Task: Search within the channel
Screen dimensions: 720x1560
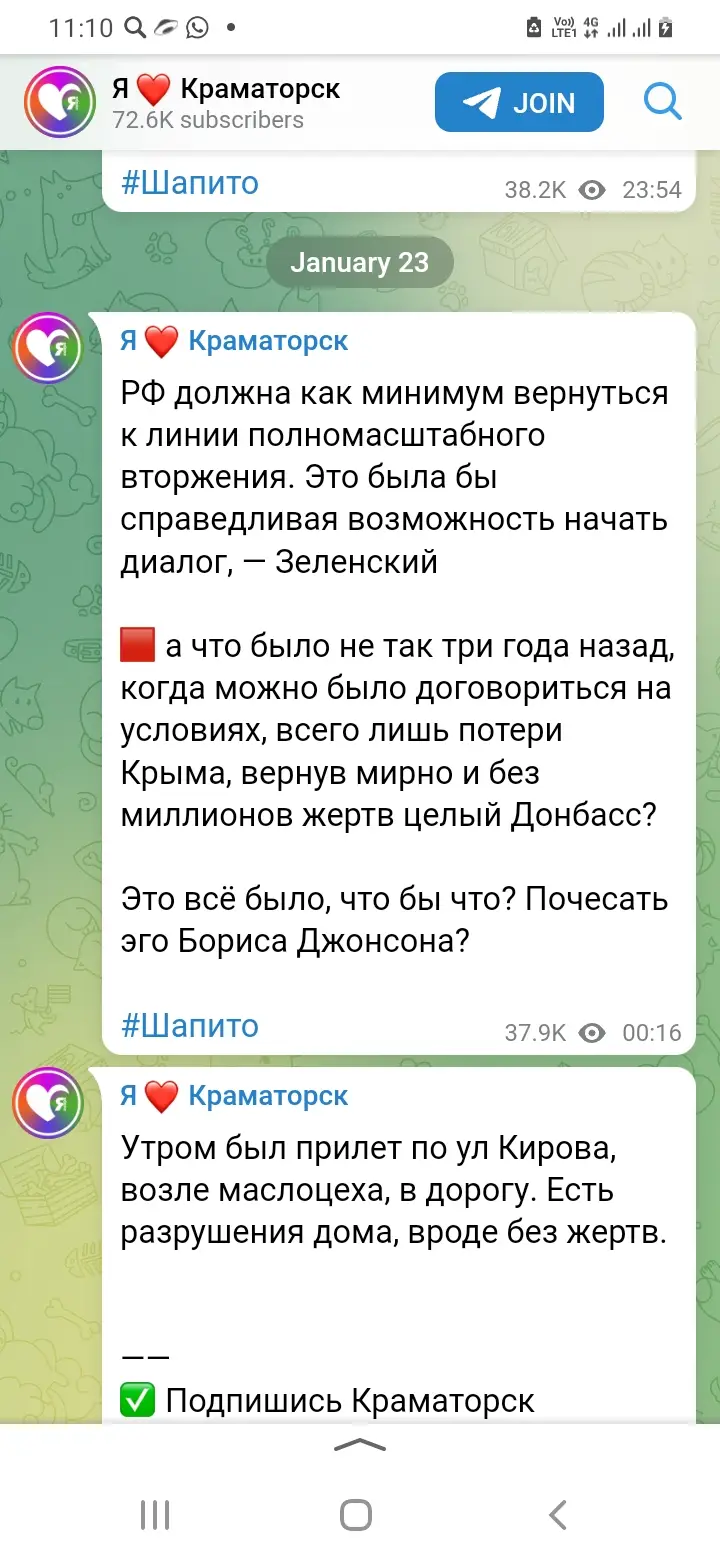Action: pyautogui.click(x=662, y=102)
